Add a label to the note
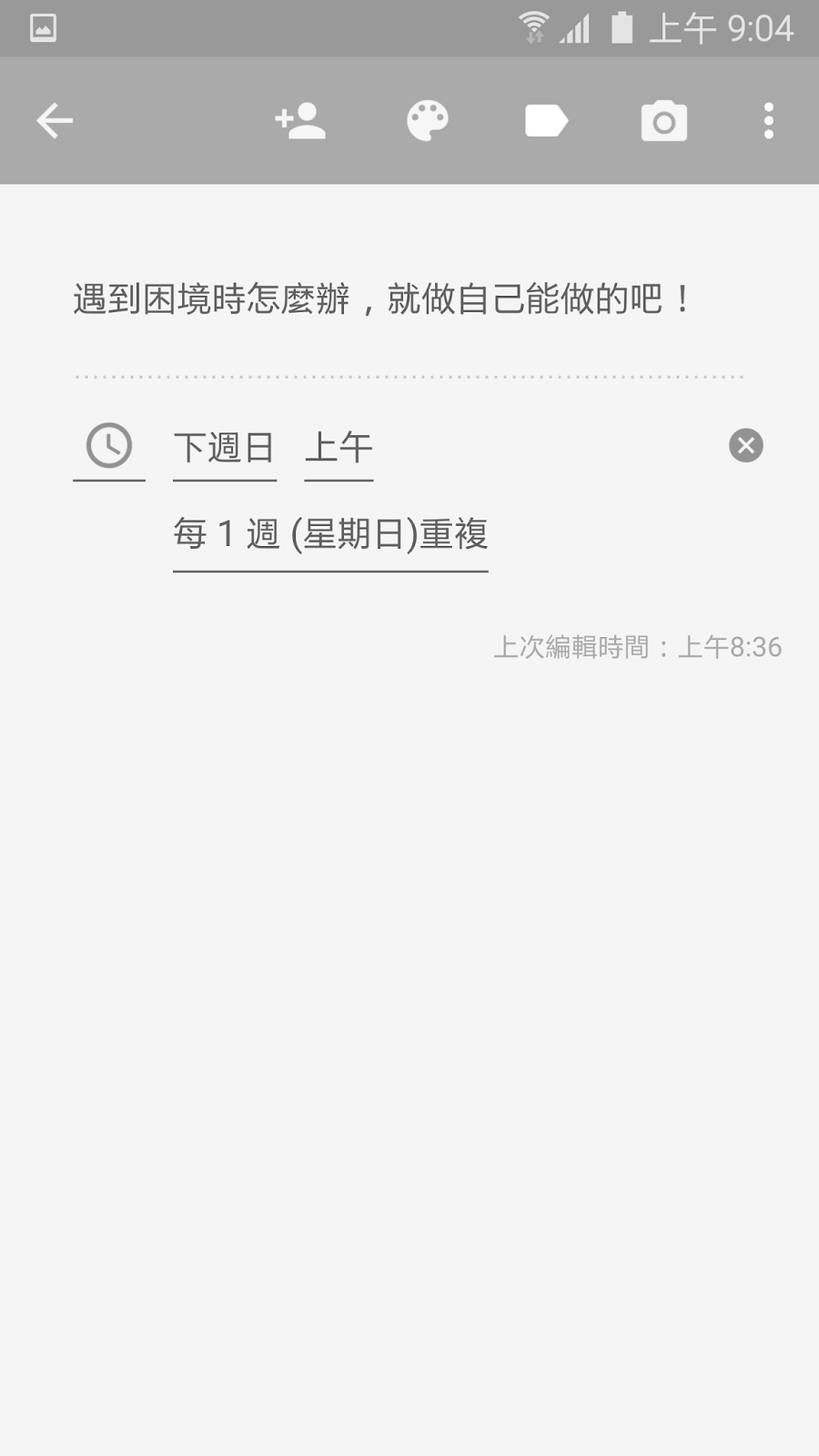The image size is (819, 1456). pyautogui.click(x=546, y=121)
